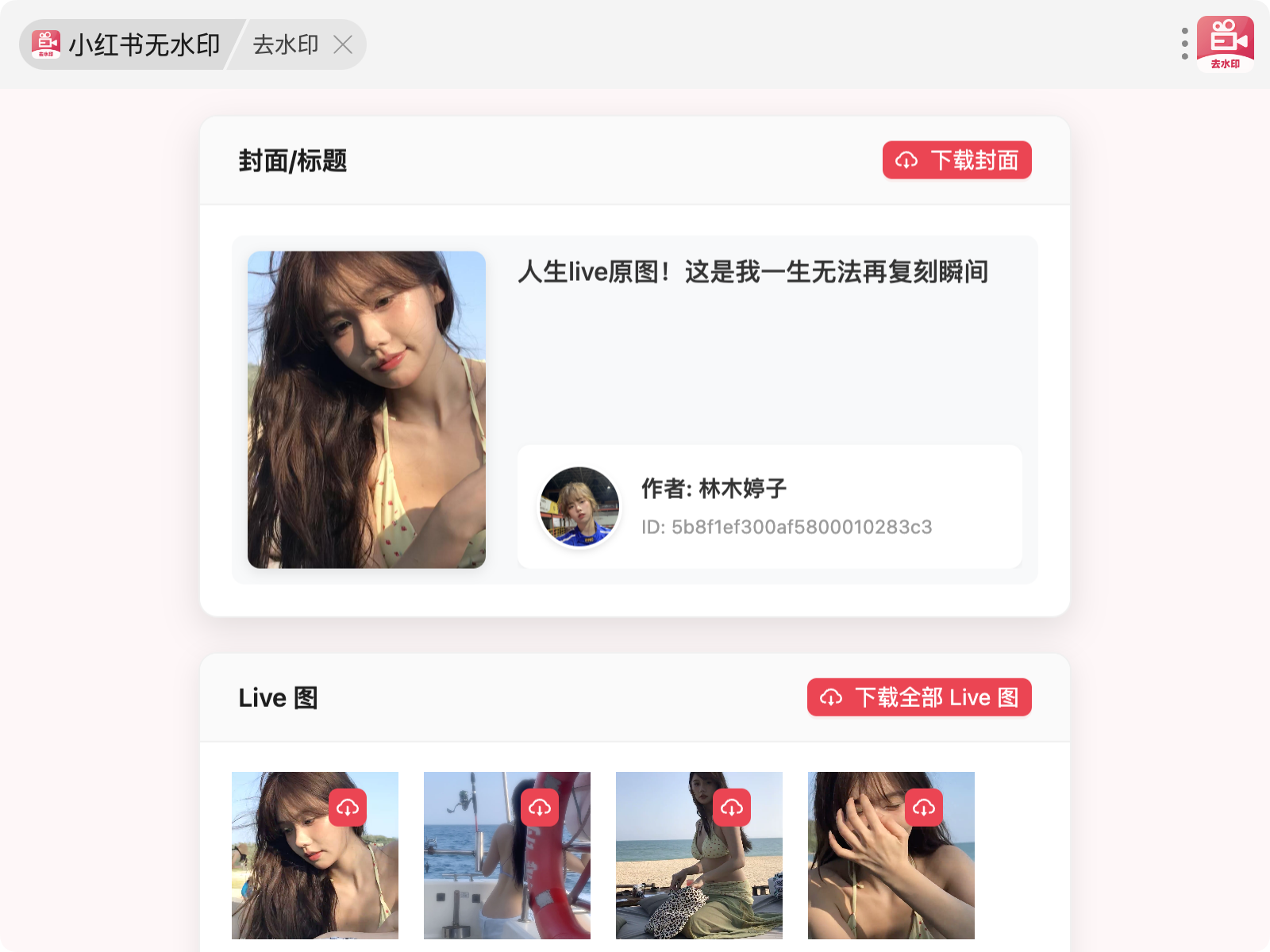Download the boat Live photo

coord(540,808)
